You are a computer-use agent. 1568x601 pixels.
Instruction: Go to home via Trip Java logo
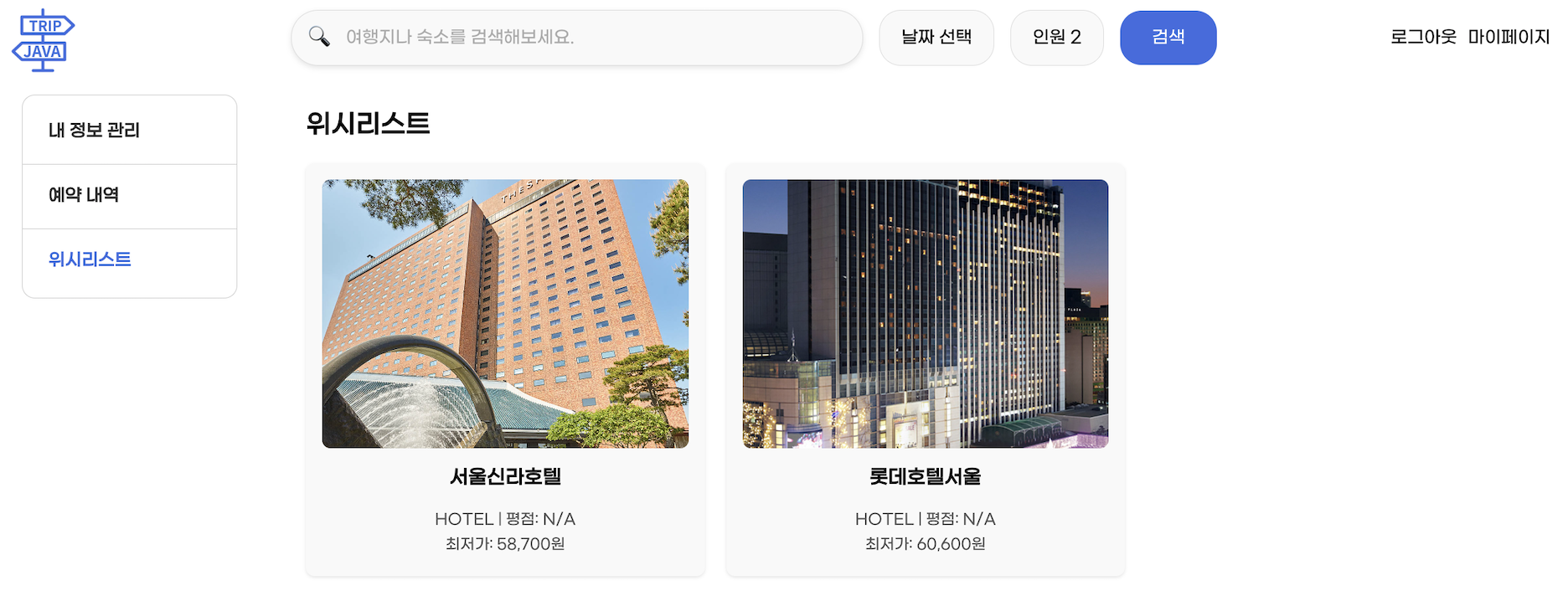click(x=44, y=39)
